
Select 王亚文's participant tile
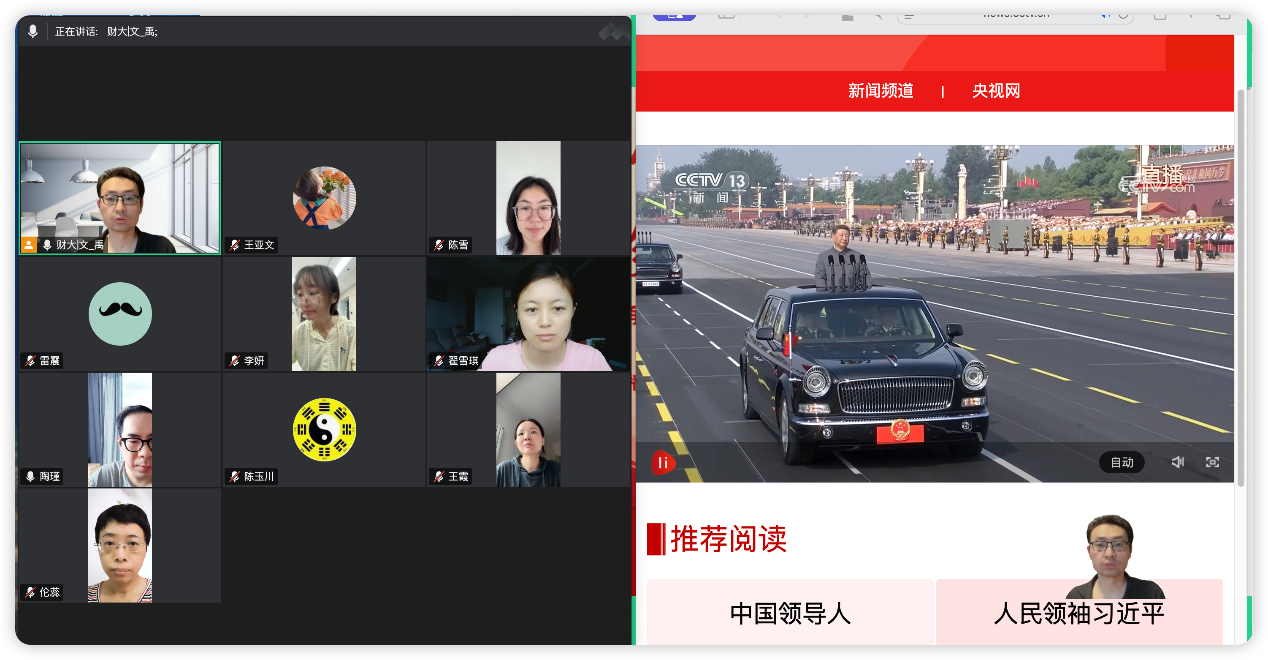coord(324,198)
